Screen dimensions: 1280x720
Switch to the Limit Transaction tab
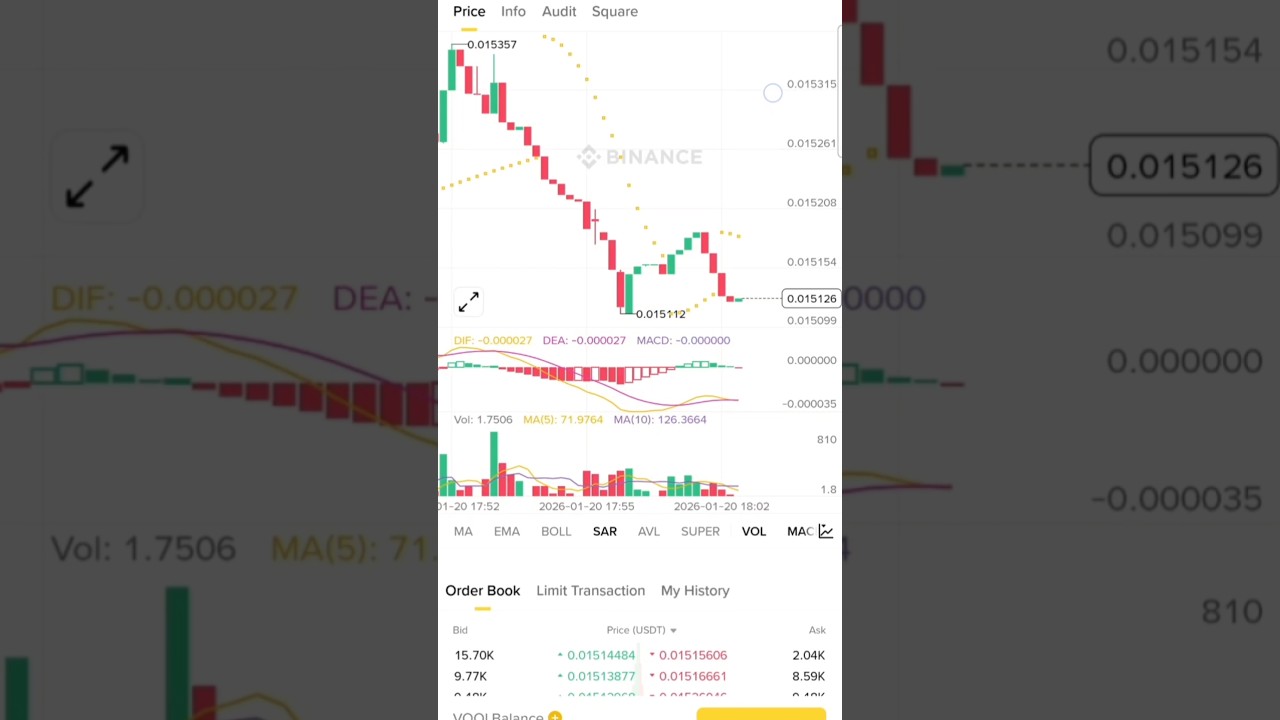pyautogui.click(x=590, y=591)
